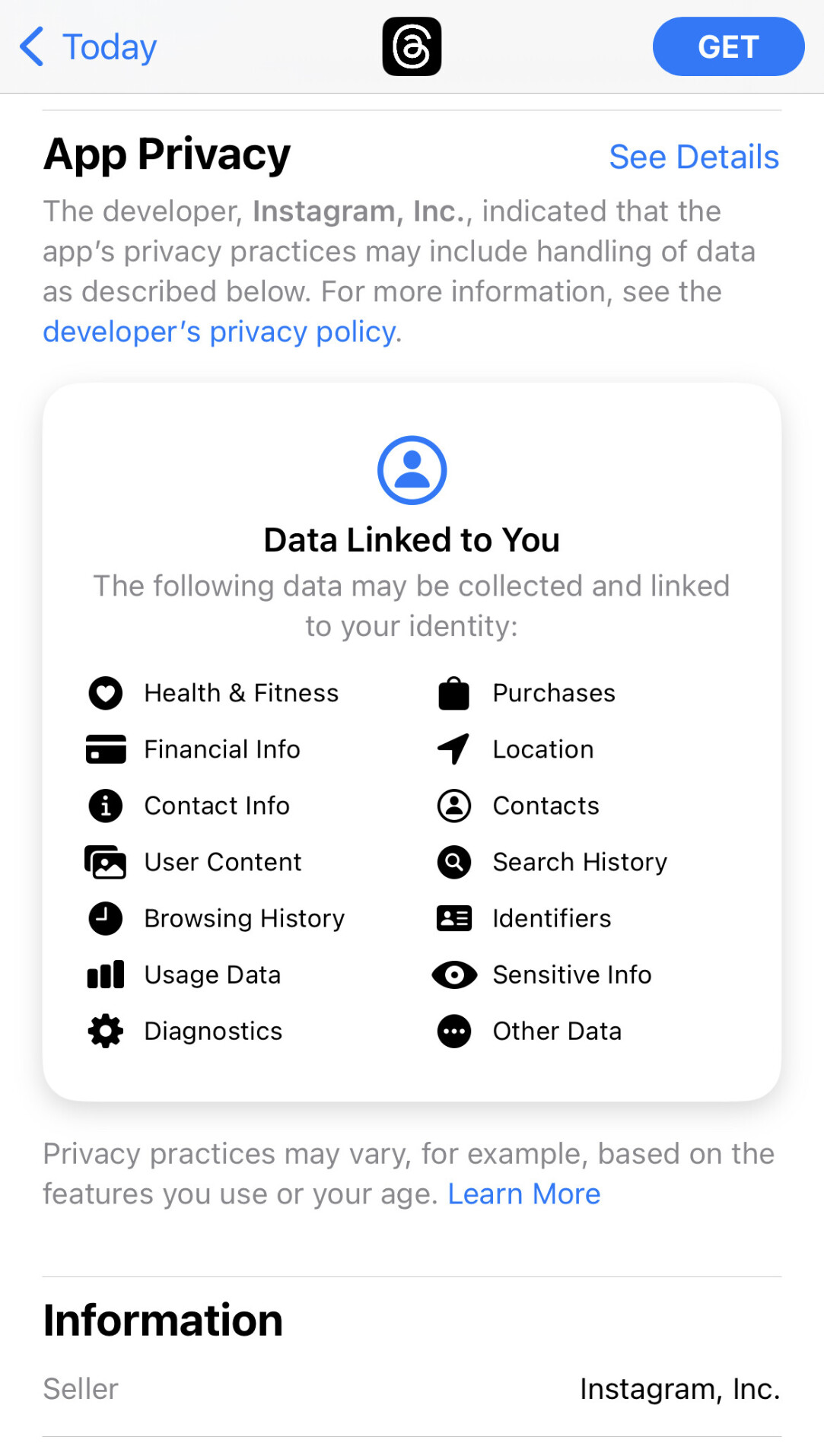
Task: Open the Data Linked to You card
Action: tap(412, 540)
